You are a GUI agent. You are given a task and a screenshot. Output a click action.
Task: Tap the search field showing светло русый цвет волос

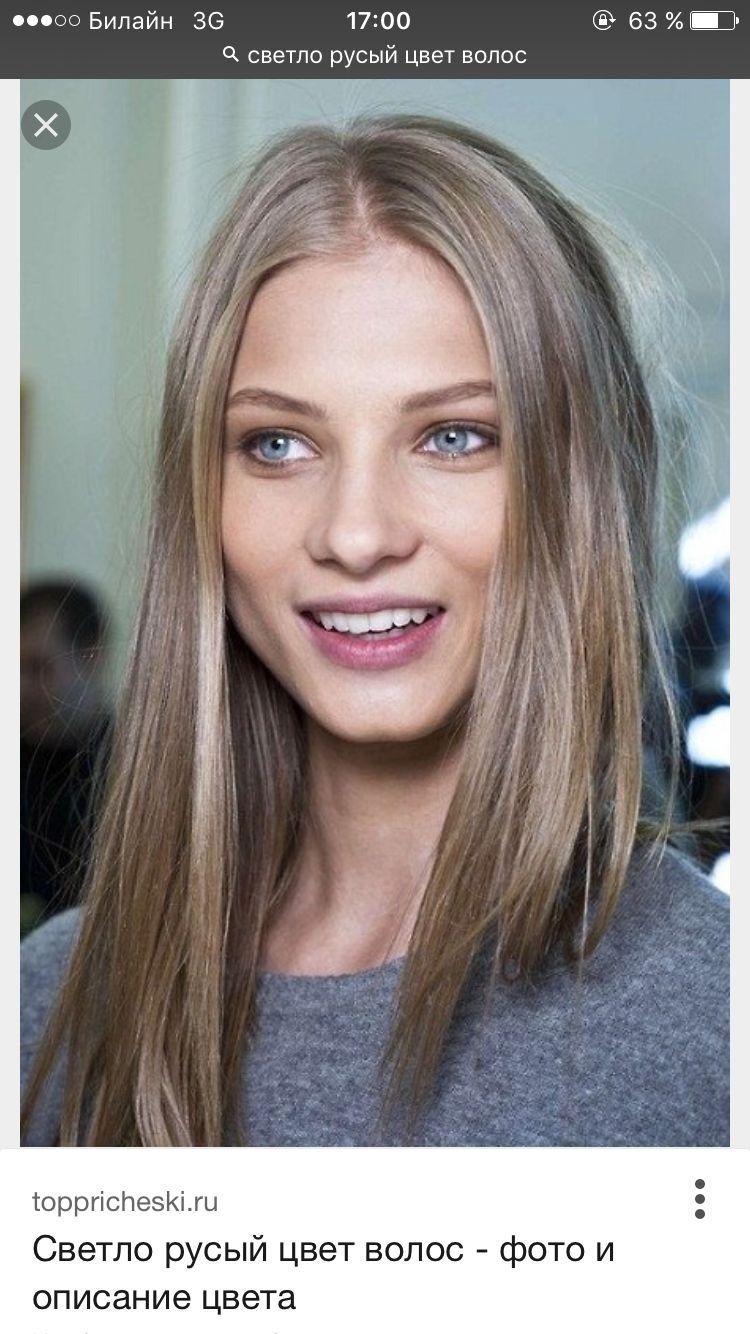pyautogui.click(x=375, y=55)
